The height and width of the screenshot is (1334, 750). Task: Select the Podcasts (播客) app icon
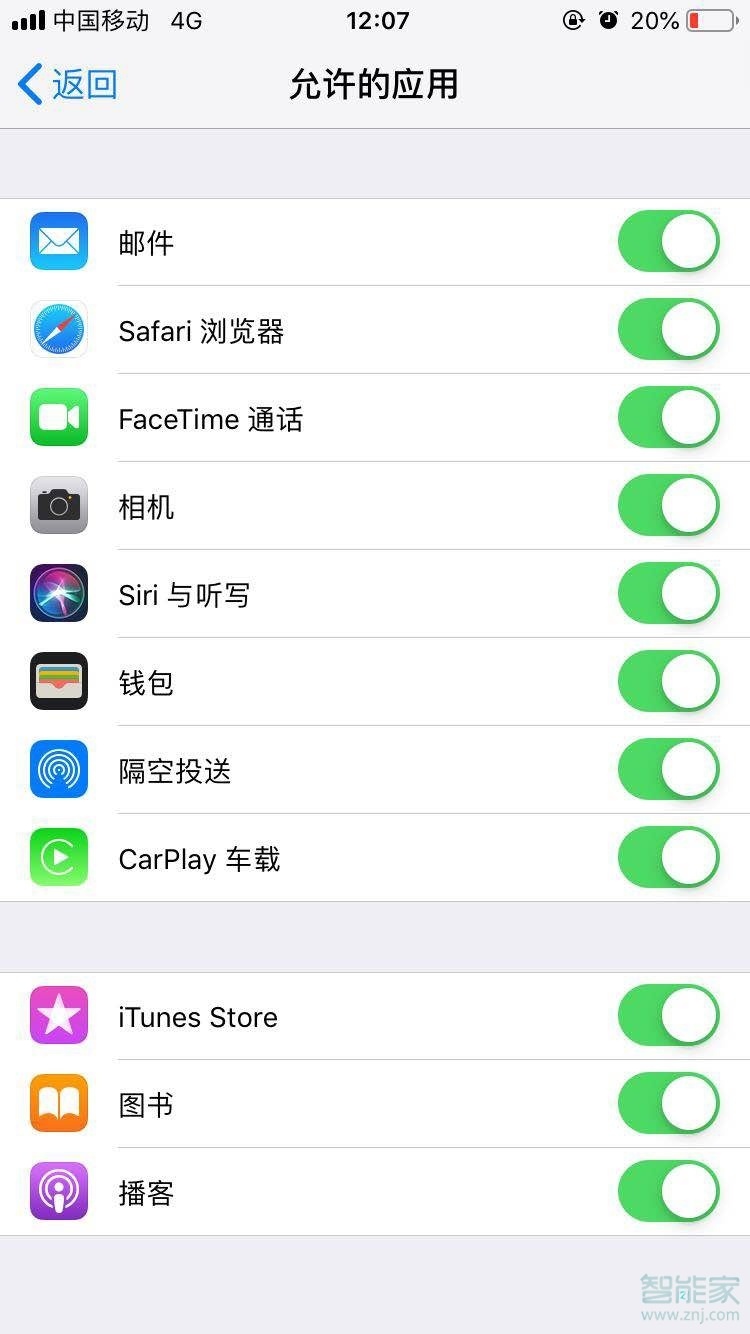coord(58,1191)
